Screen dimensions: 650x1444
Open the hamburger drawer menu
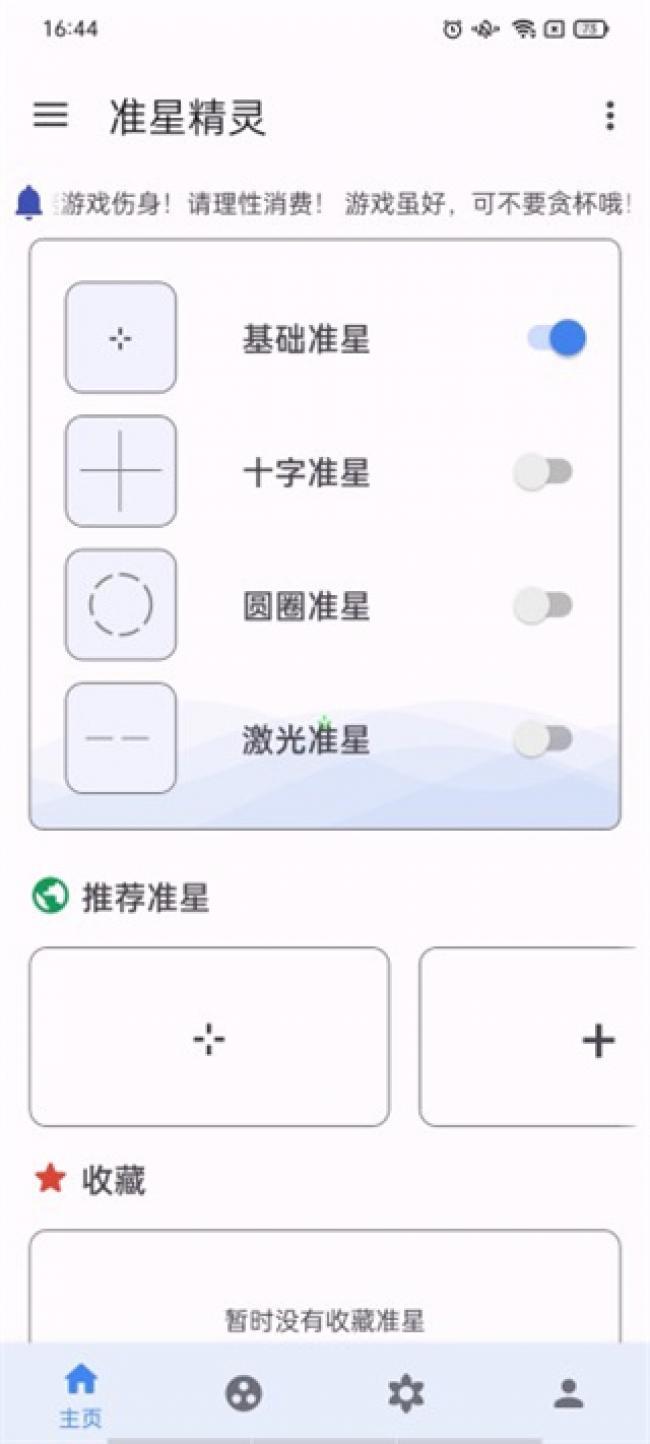tap(51, 115)
